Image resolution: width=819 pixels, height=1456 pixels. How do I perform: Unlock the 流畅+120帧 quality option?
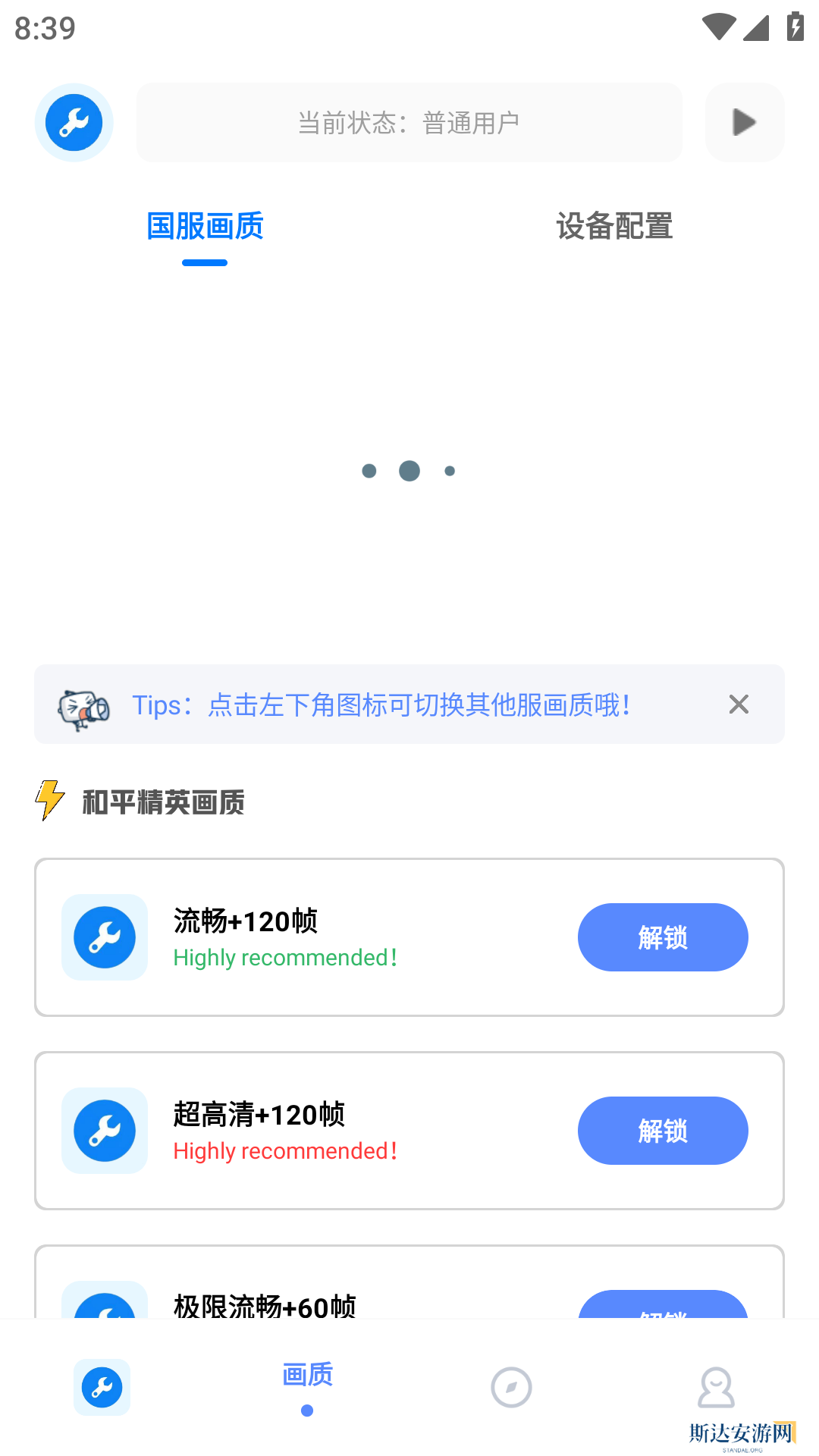pyautogui.click(x=663, y=937)
